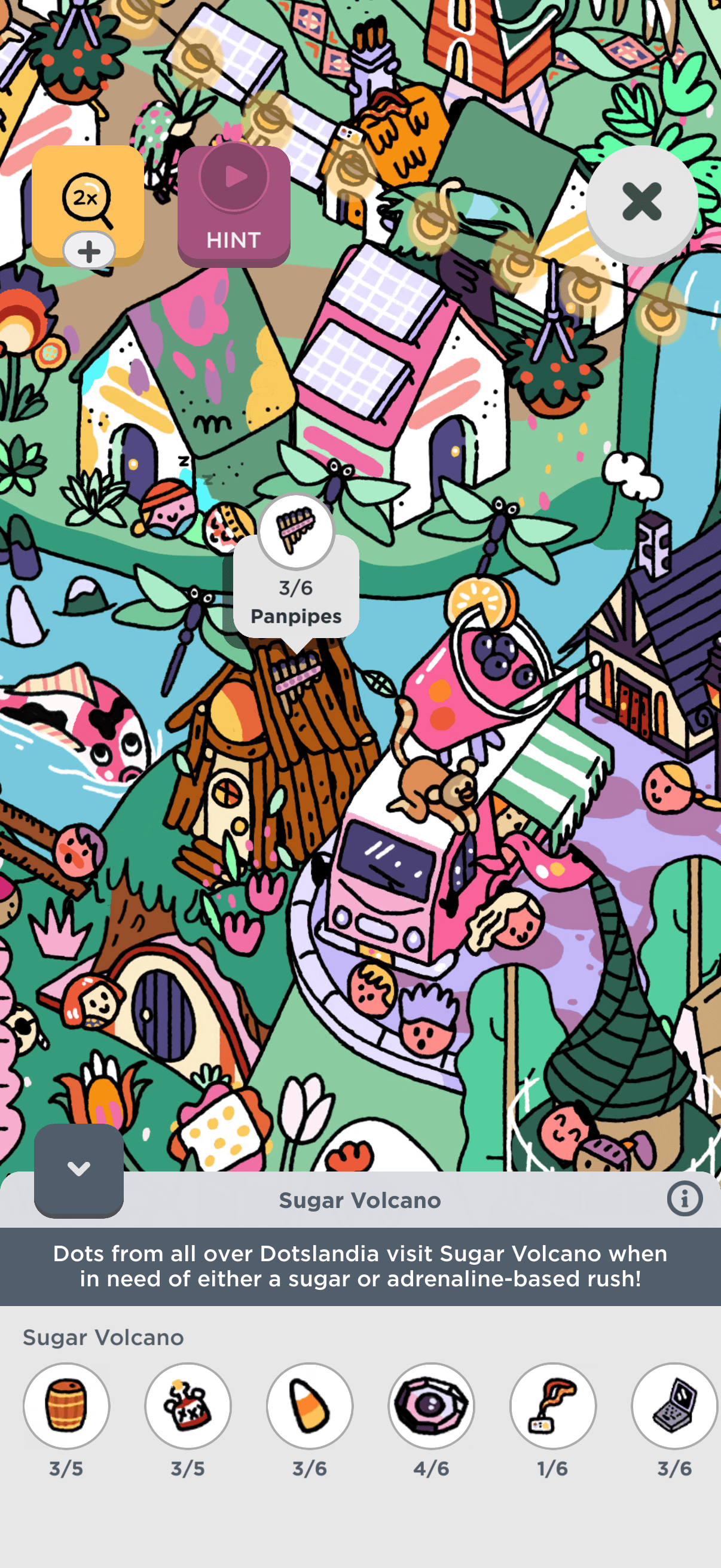Choose the candy corn item

[310, 1405]
